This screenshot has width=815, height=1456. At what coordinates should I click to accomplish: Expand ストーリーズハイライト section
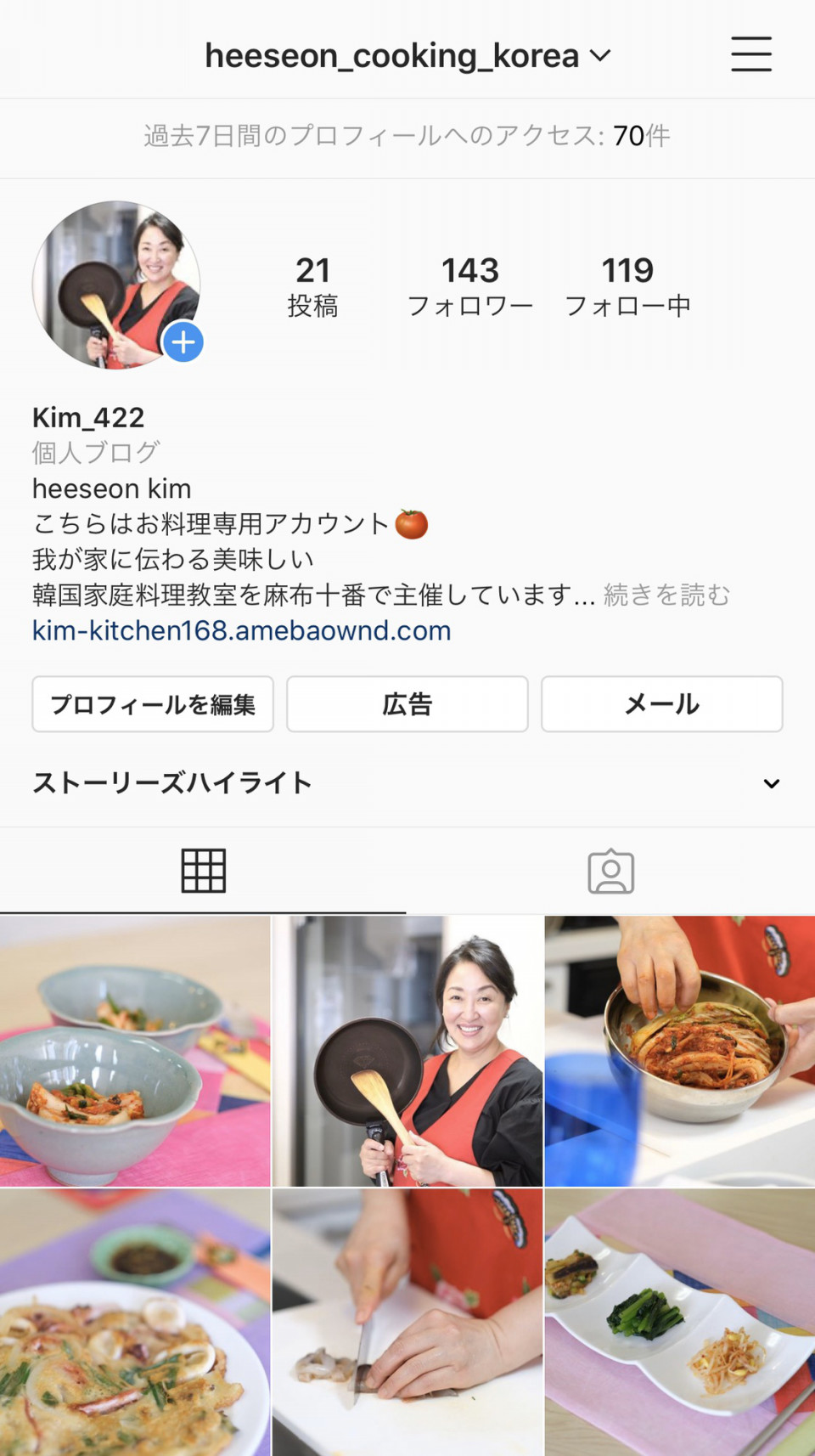(771, 783)
